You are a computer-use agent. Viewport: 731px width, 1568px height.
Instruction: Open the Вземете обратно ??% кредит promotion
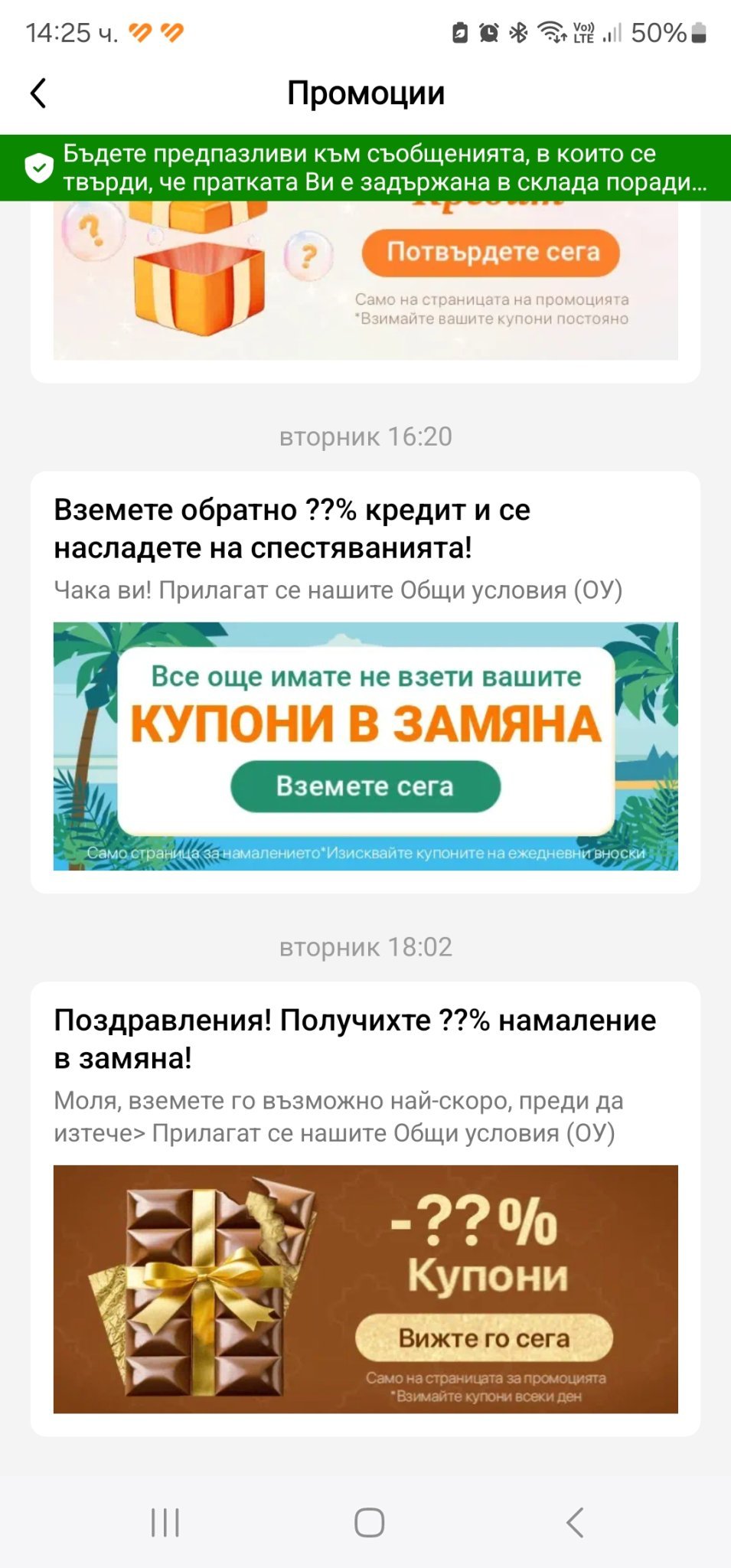(291, 528)
